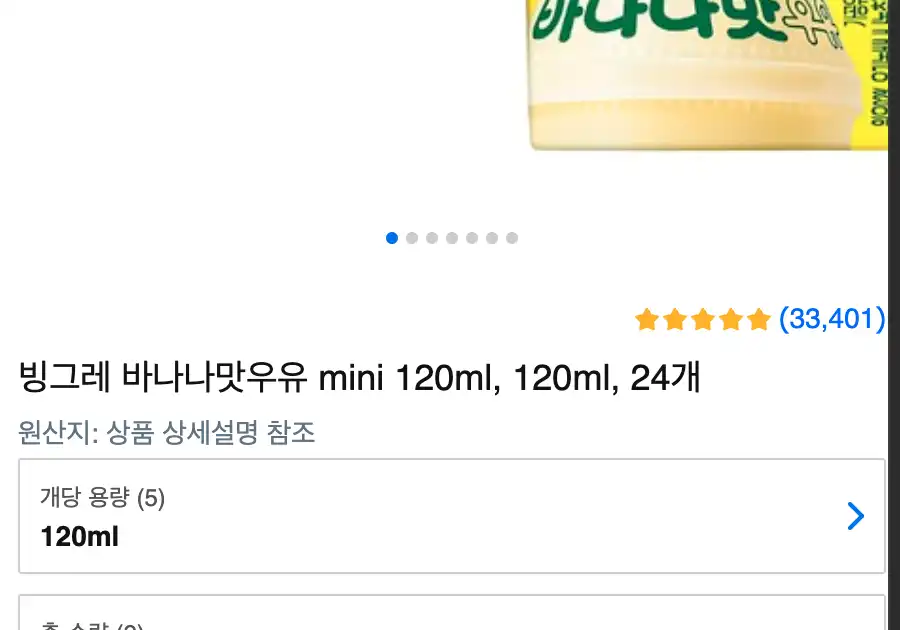This screenshot has width=900, height=630.
Task: Expand the 개당 용량 120ml option selector
Action: pyautogui.click(x=451, y=516)
